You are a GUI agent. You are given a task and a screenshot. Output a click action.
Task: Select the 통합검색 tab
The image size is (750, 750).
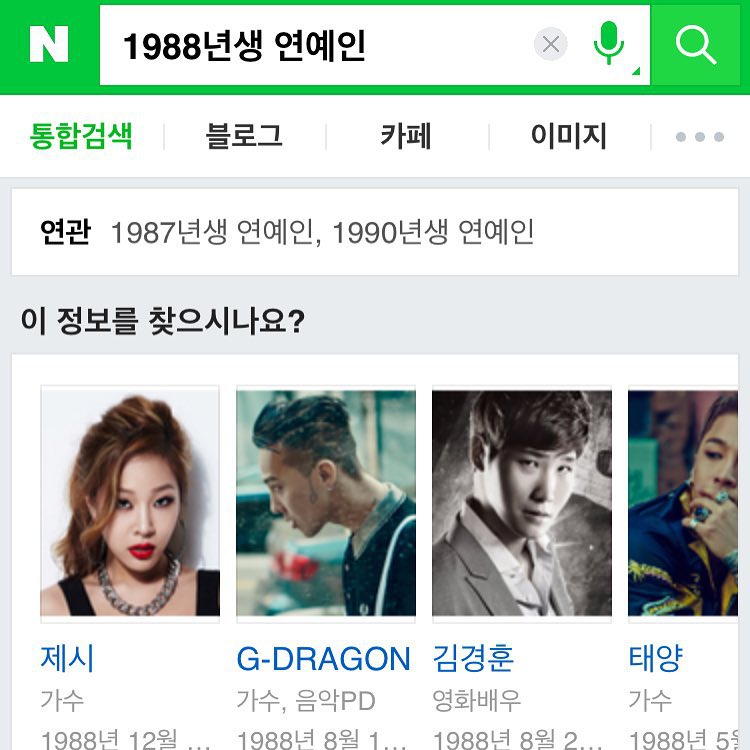[82, 136]
